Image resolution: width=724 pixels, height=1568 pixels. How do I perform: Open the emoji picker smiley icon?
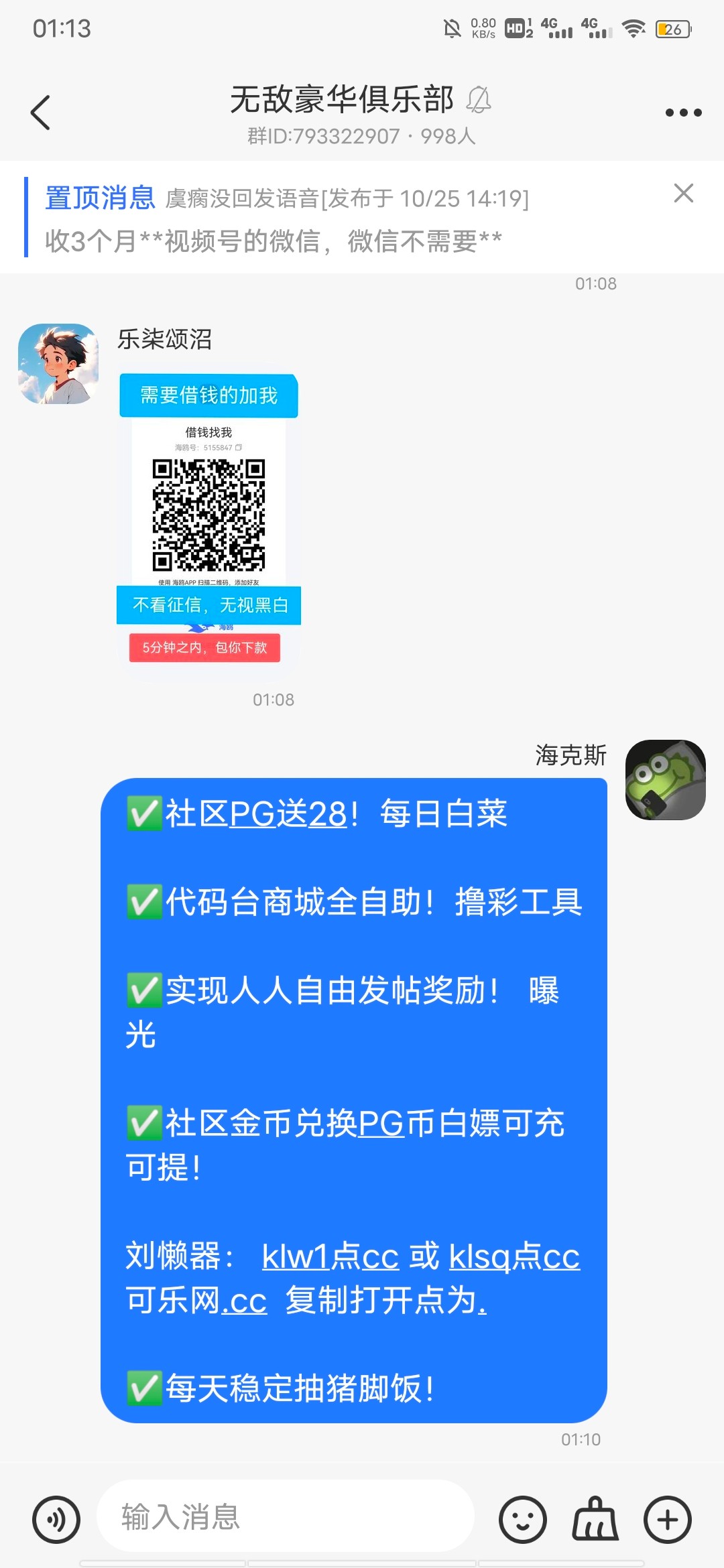[x=524, y=1518]
